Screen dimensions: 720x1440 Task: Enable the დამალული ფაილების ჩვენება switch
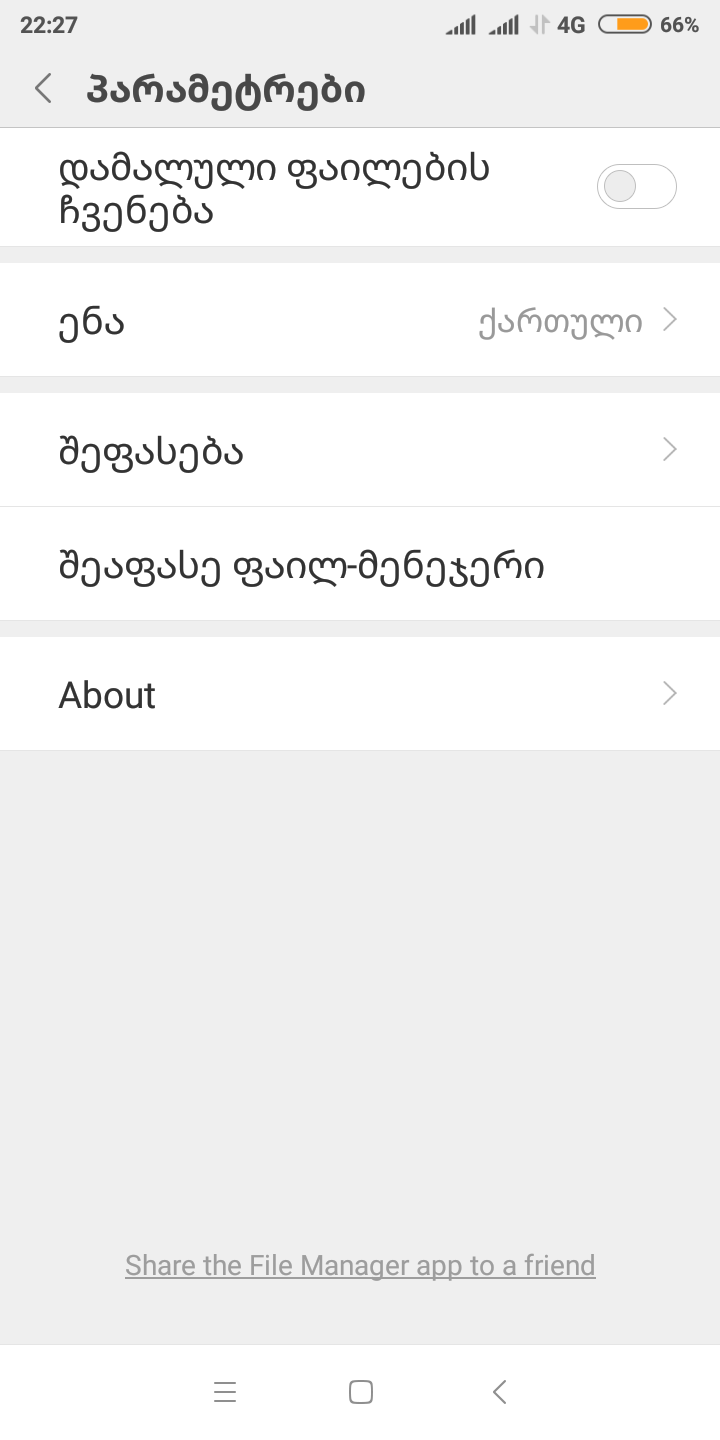(x=636, y=187)
